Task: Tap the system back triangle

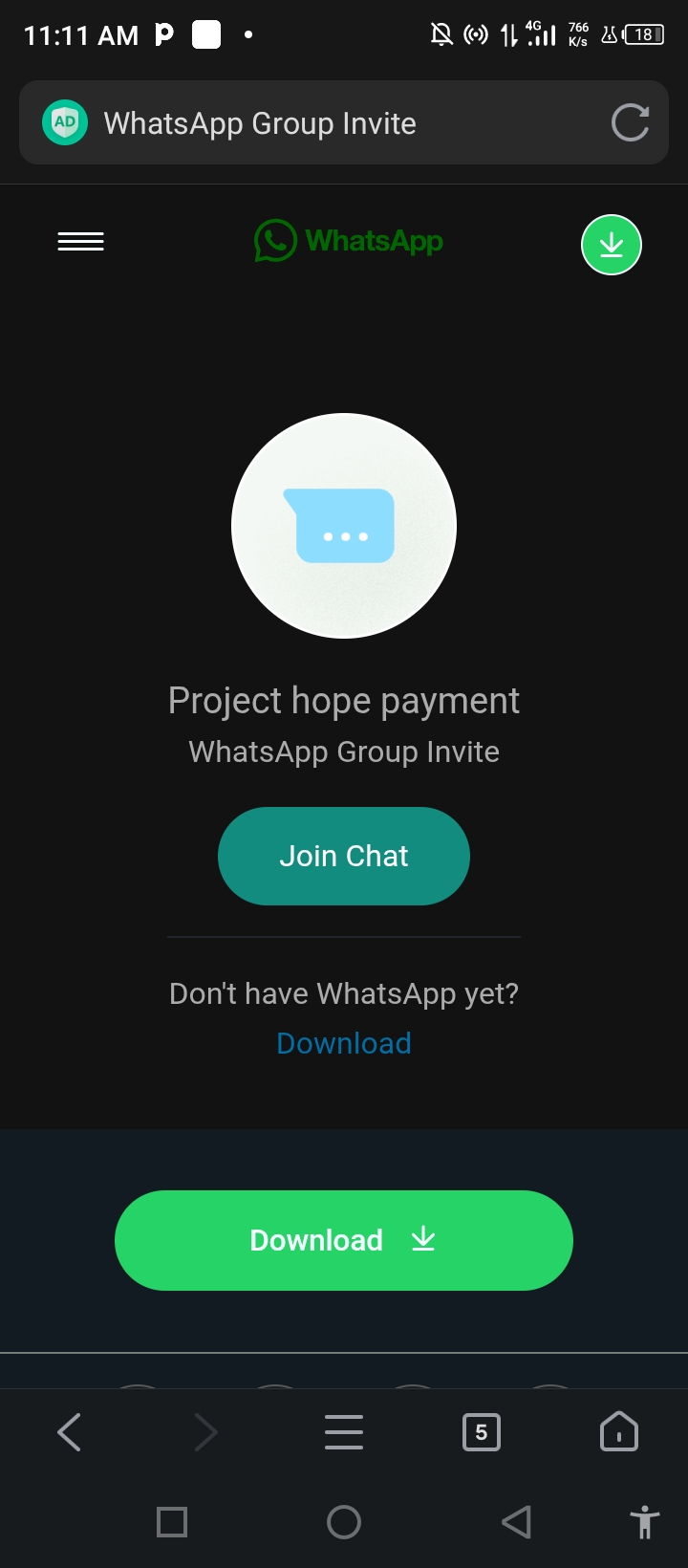Action: (516, 1521)
